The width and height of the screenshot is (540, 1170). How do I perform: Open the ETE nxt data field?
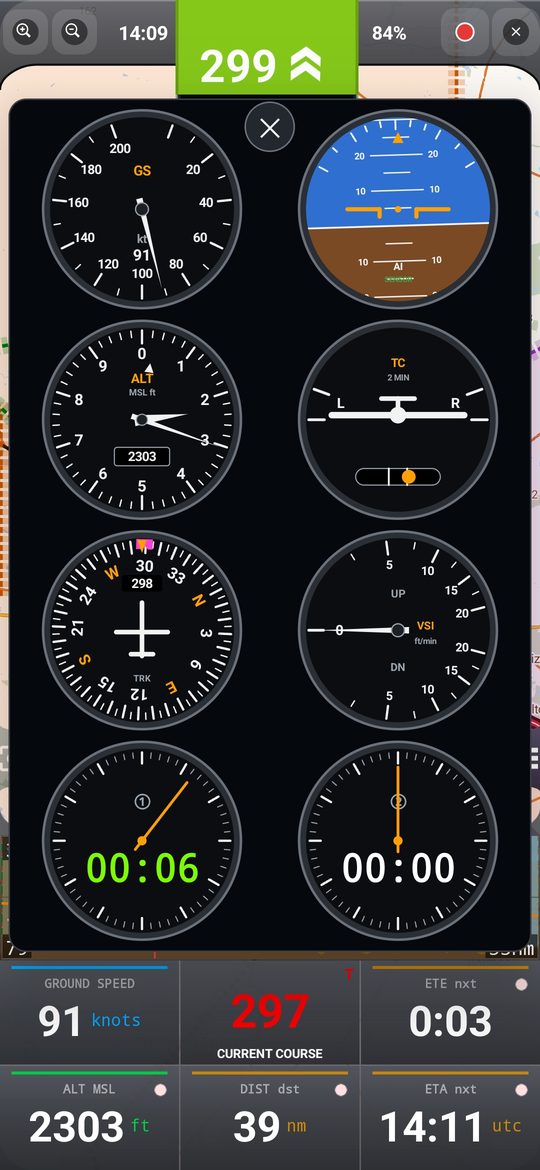click(450, 1013)
